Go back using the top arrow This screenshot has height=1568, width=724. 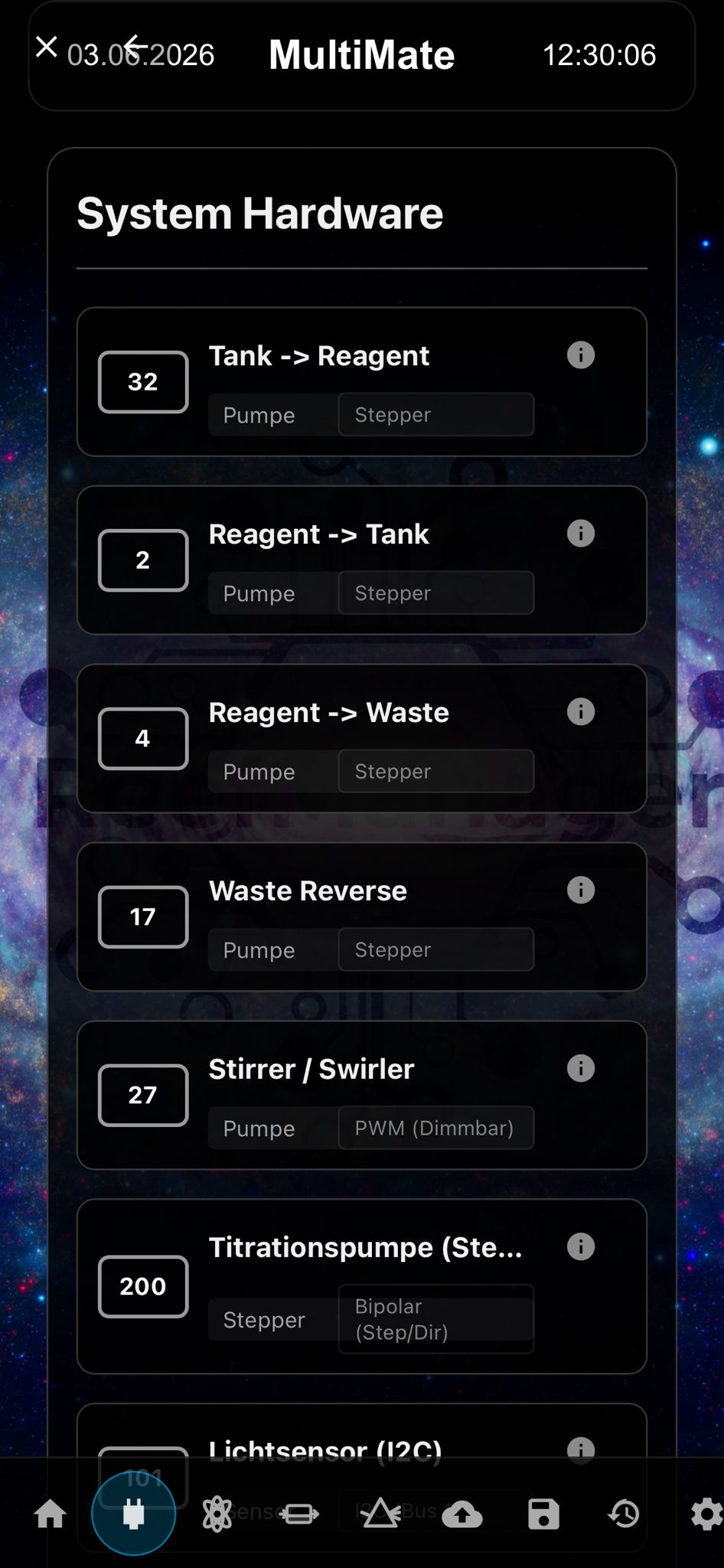click(136, 46)
